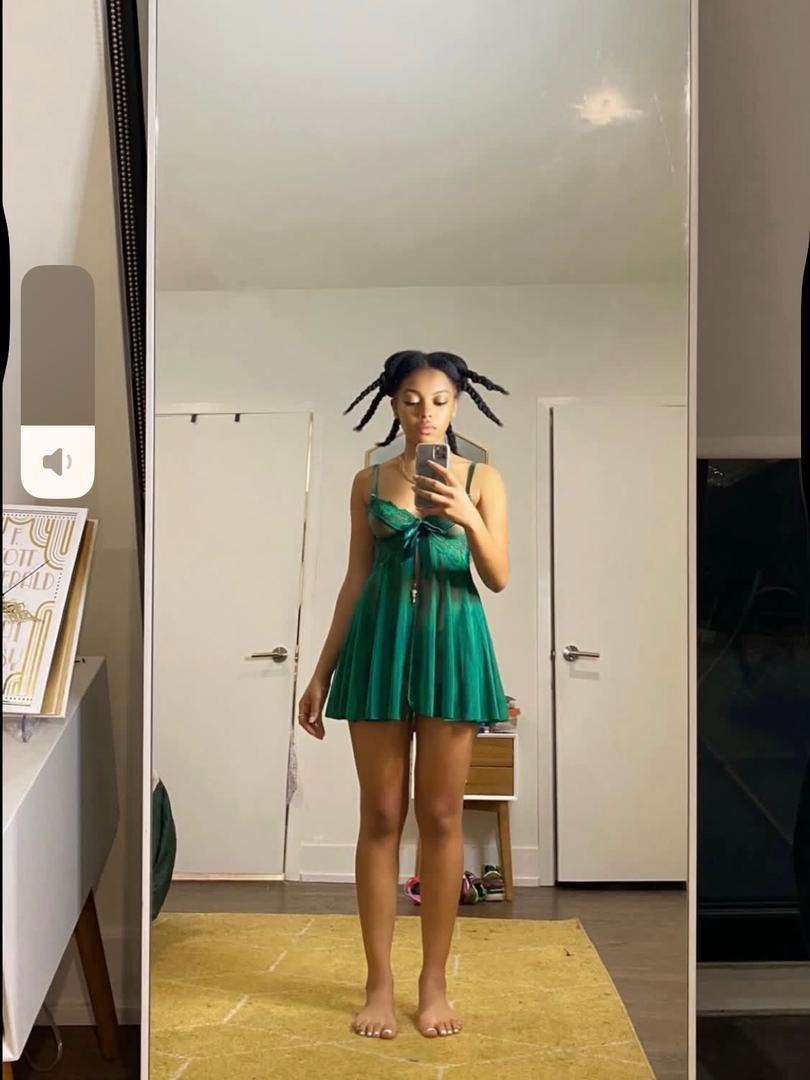Image resolution: width=810 pixels, height=1080 pixels.
Task: Tap the volume slider to adjust the volume
Action: (58, 381)
